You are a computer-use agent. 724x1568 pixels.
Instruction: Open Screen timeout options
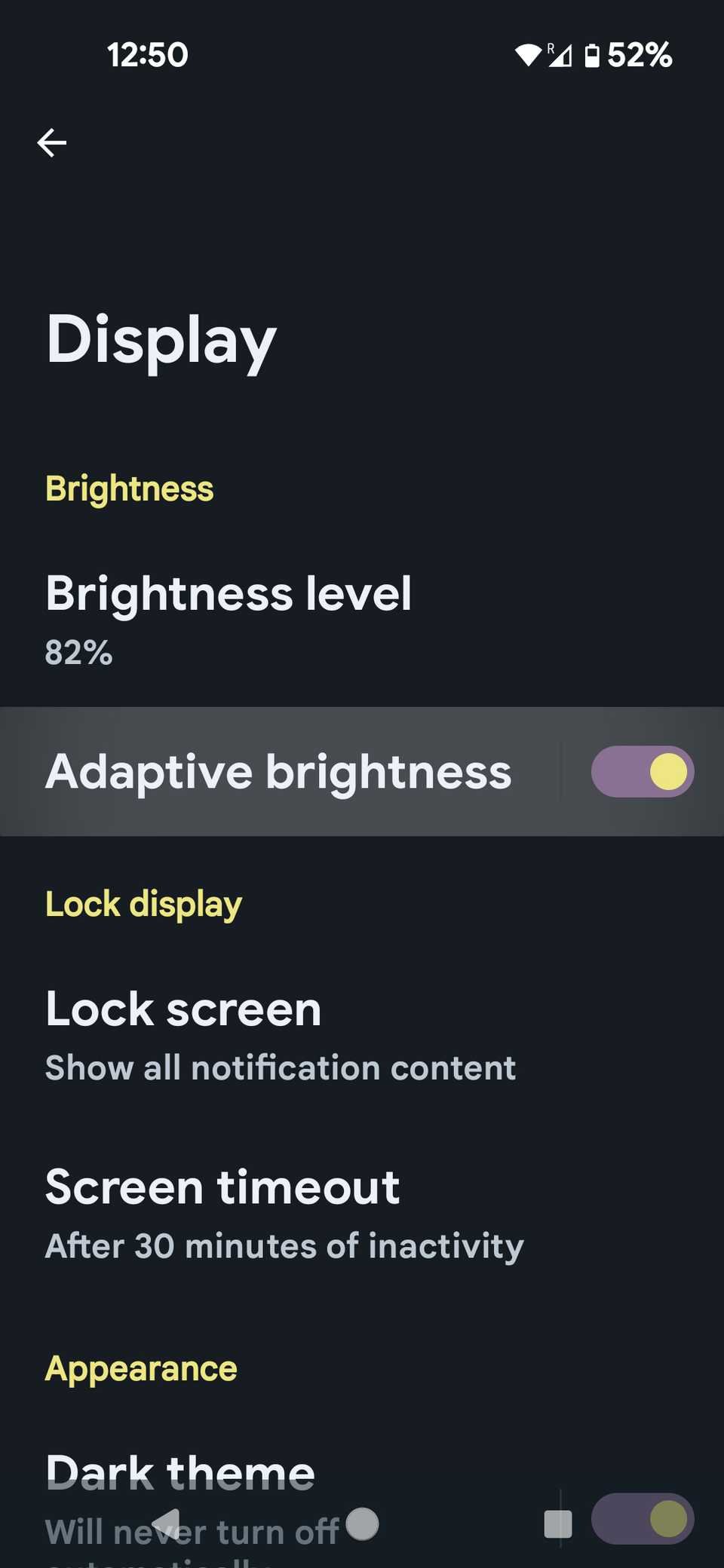[x=284, y=1214]
